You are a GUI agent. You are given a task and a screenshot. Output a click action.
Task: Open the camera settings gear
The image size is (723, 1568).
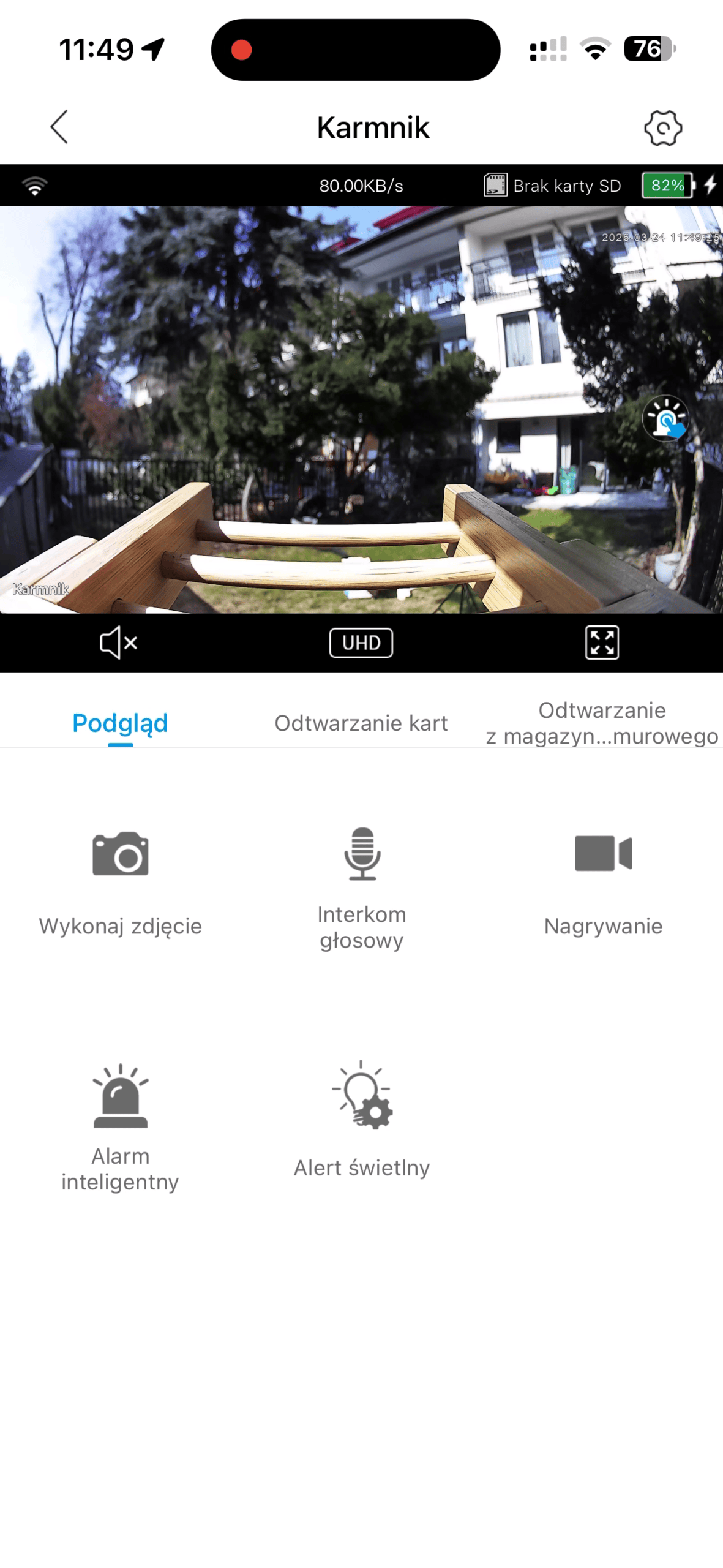point(662,127)
